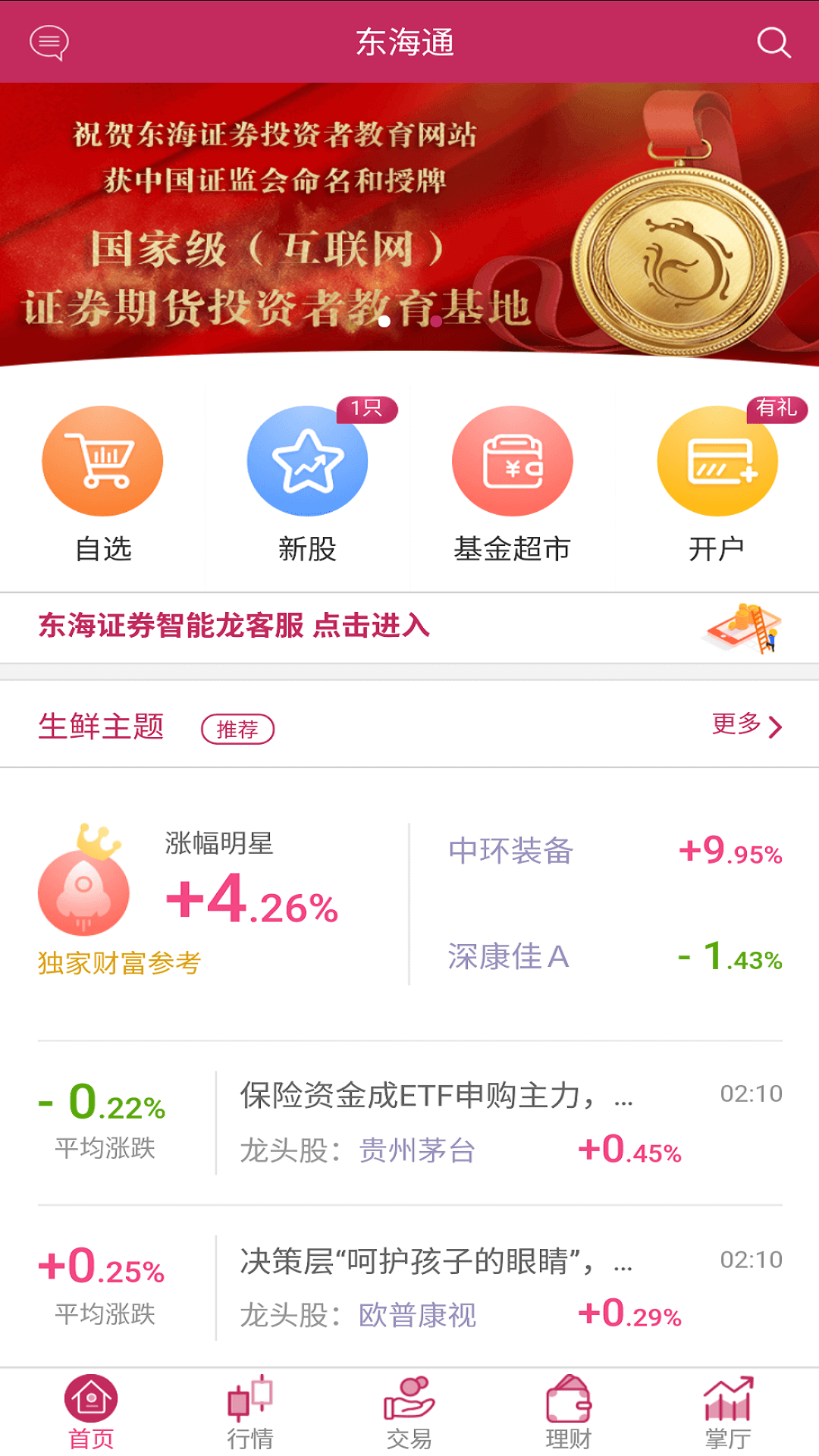Open the 基金超市 fund supermarket wallet icon

point(513,460)
